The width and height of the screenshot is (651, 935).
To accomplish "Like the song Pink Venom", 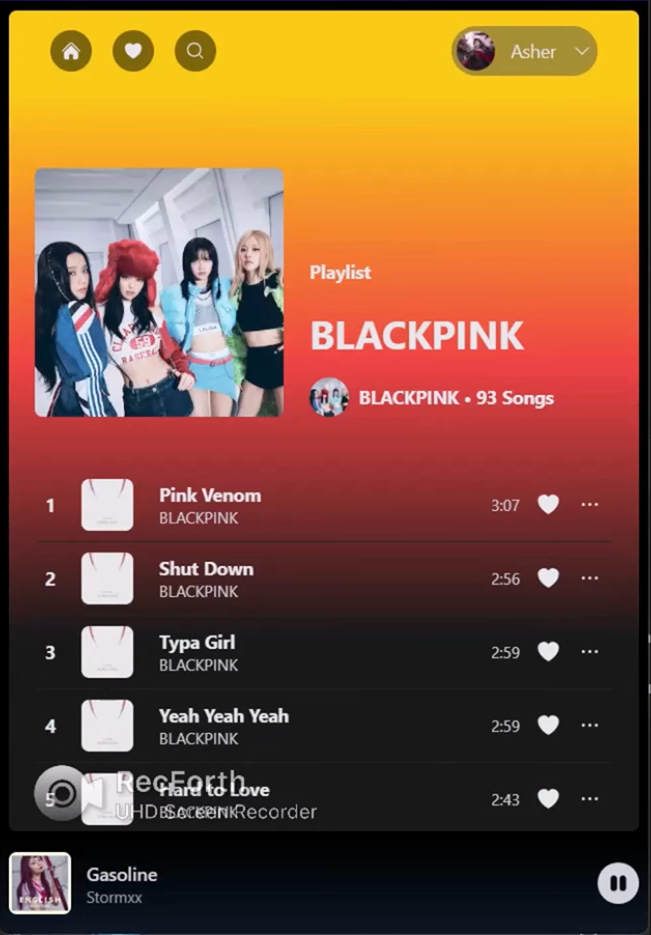I will click(548, 505).
